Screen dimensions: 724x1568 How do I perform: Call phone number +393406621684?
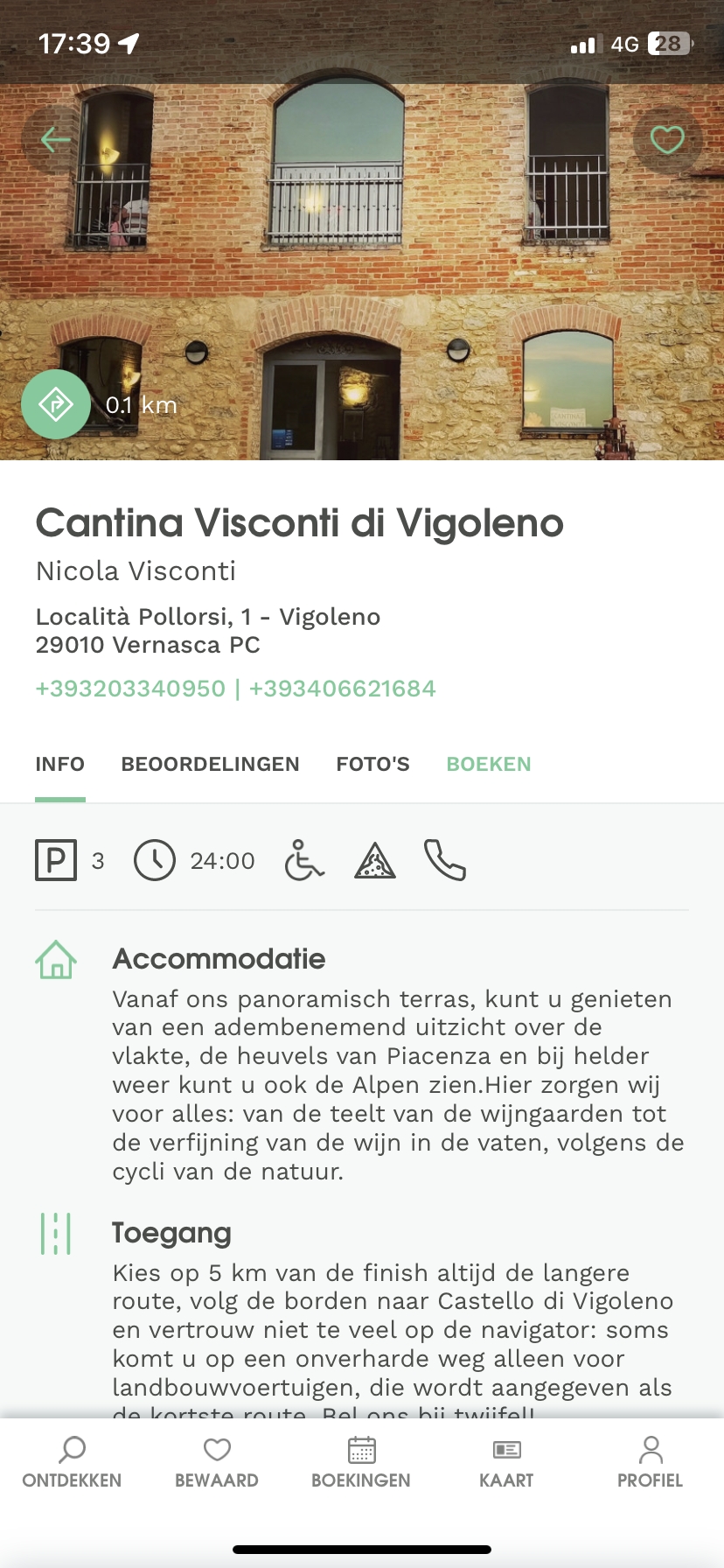tap(342, 689)
